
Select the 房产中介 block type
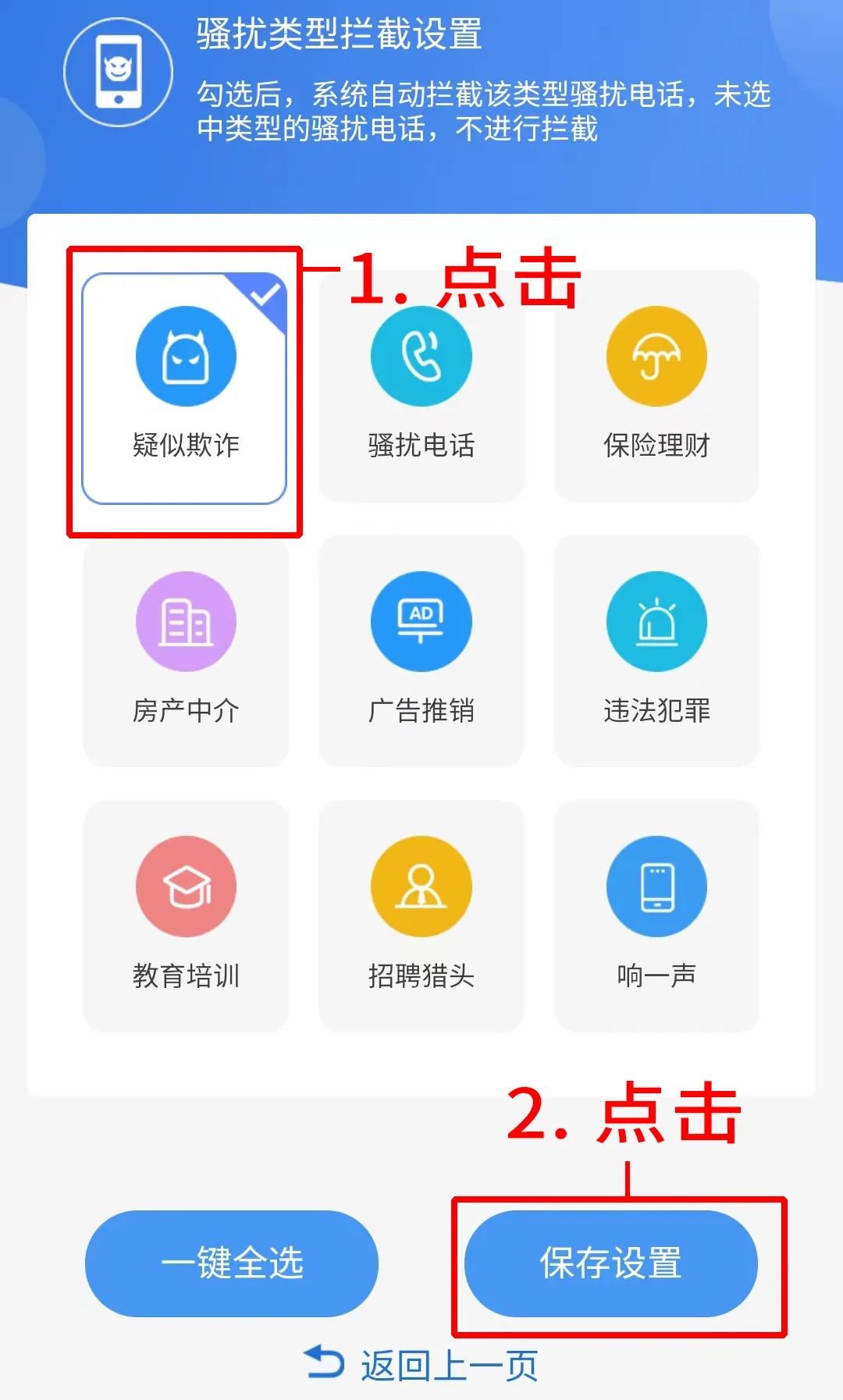(x=185, y=652)
